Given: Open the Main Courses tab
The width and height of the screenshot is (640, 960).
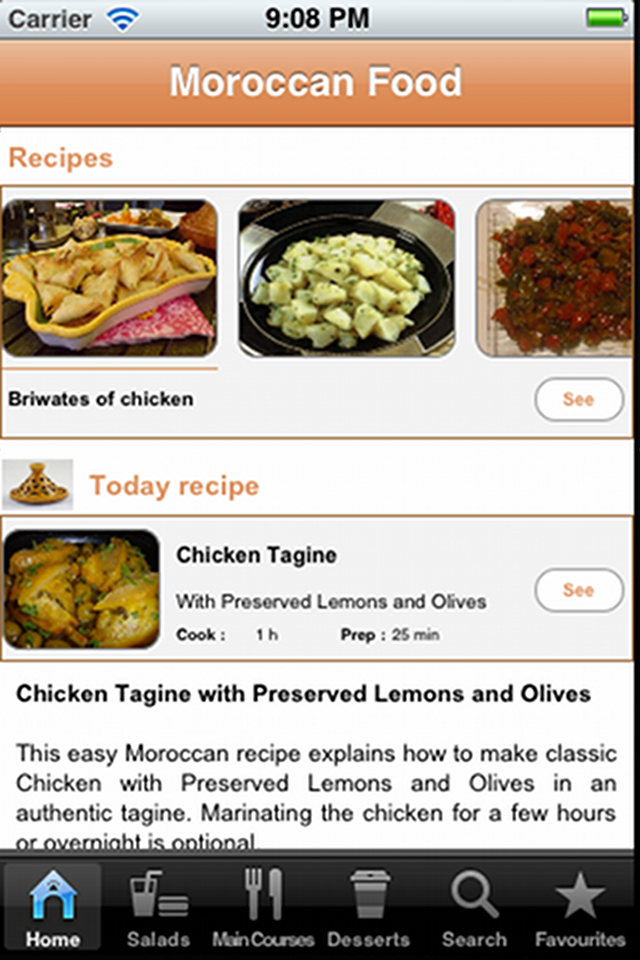Looking at the screenshot, I should point(264,908).
